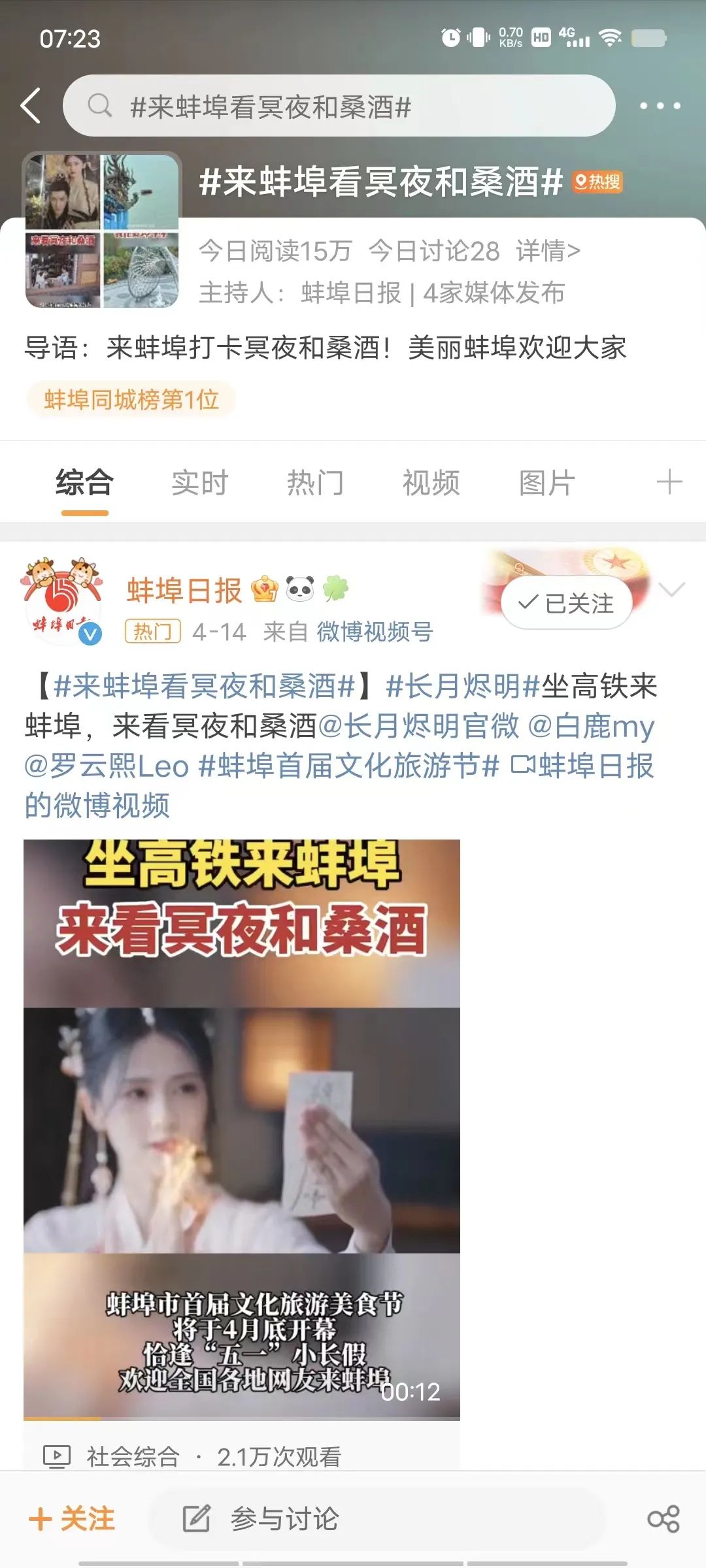Switch to the 热门 tab

point(316,483)
